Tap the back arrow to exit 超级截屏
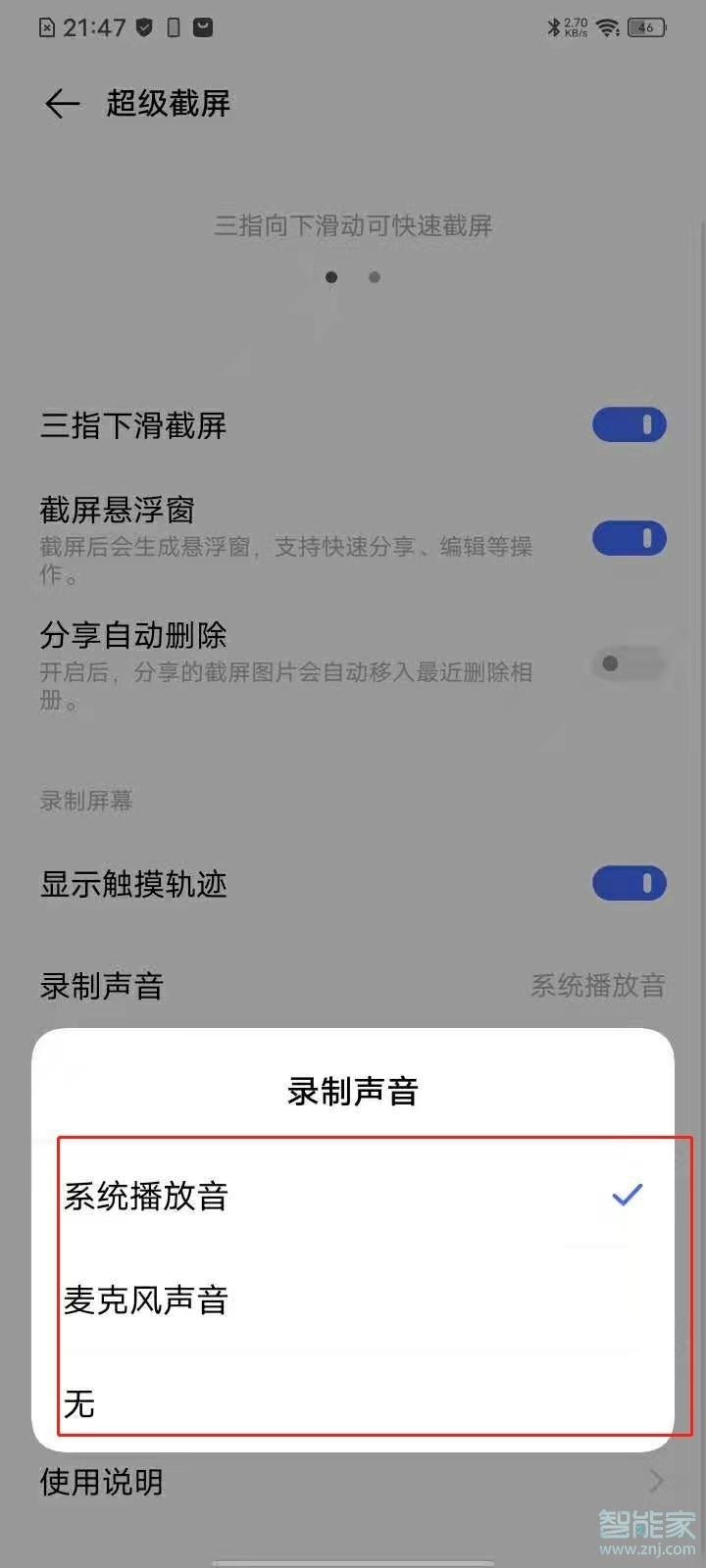 coord(61,104)
